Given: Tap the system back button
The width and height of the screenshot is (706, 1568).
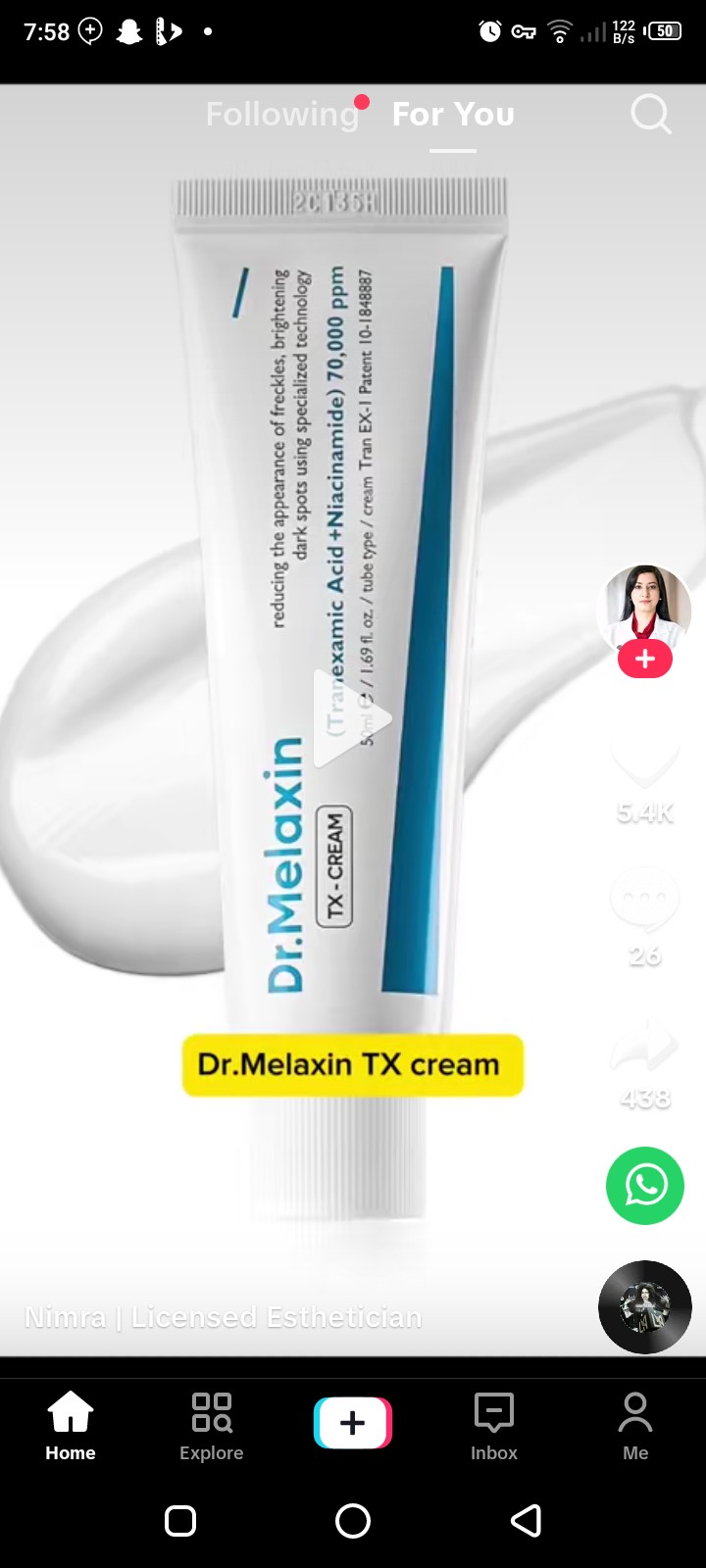Looking at the screenshot, I should point(527,1521).
